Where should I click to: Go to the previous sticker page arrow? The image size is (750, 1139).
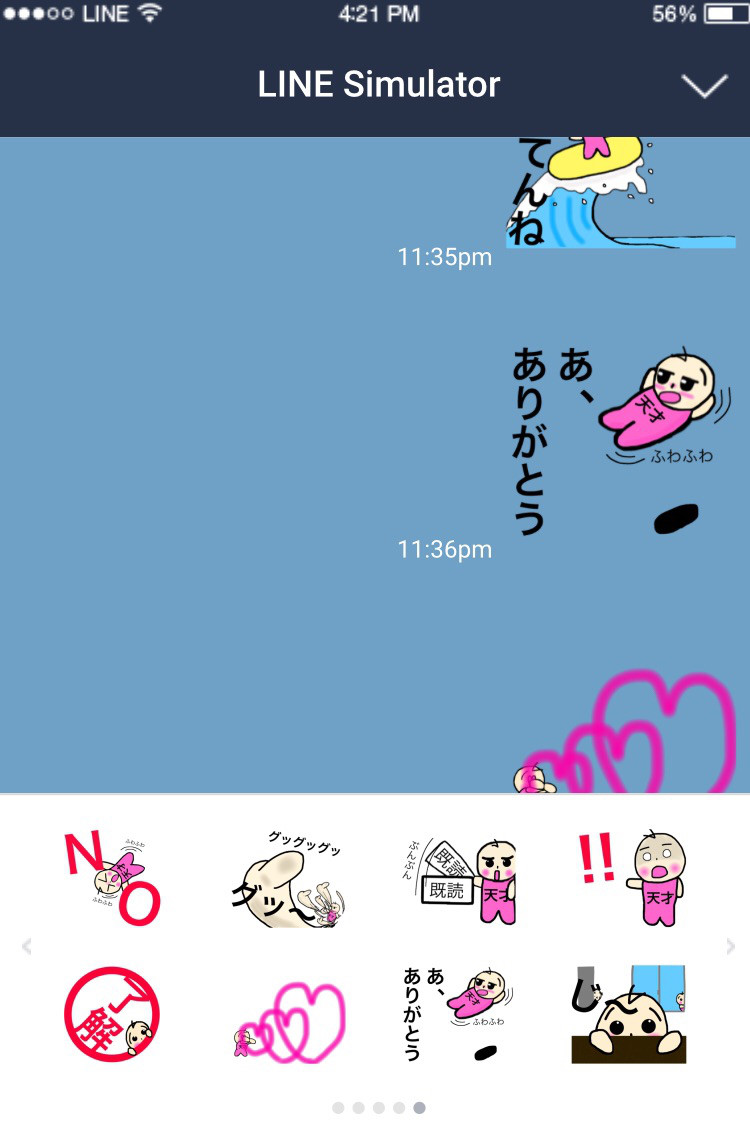[27, 946]
